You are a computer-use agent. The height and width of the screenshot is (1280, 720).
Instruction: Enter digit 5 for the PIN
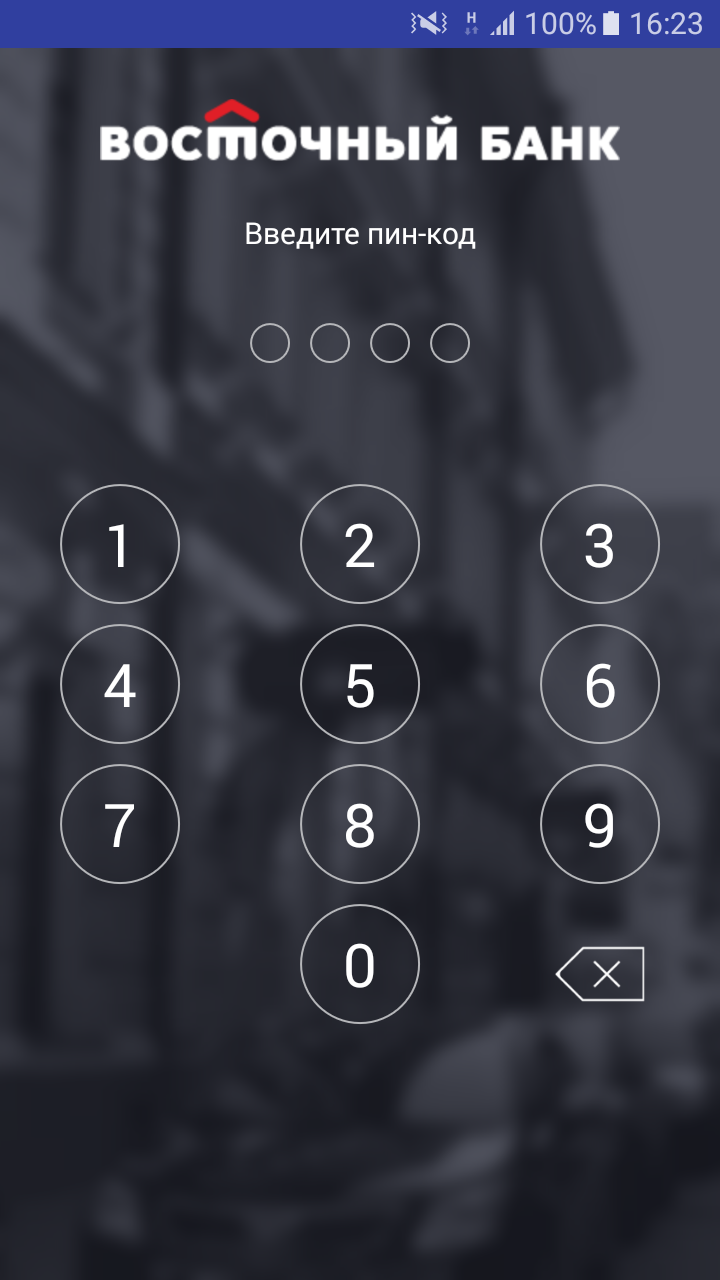360,685
